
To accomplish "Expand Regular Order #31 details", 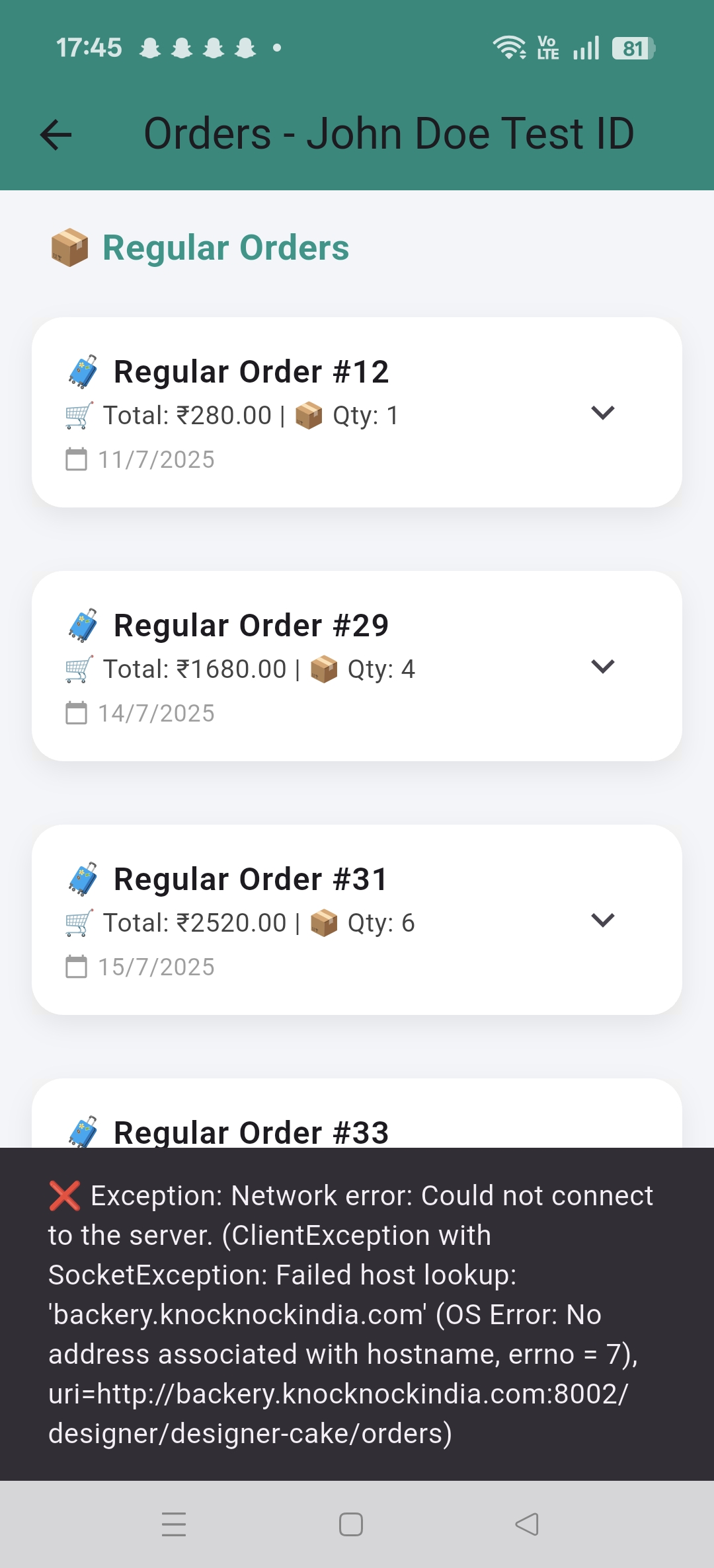I will 602,920.
